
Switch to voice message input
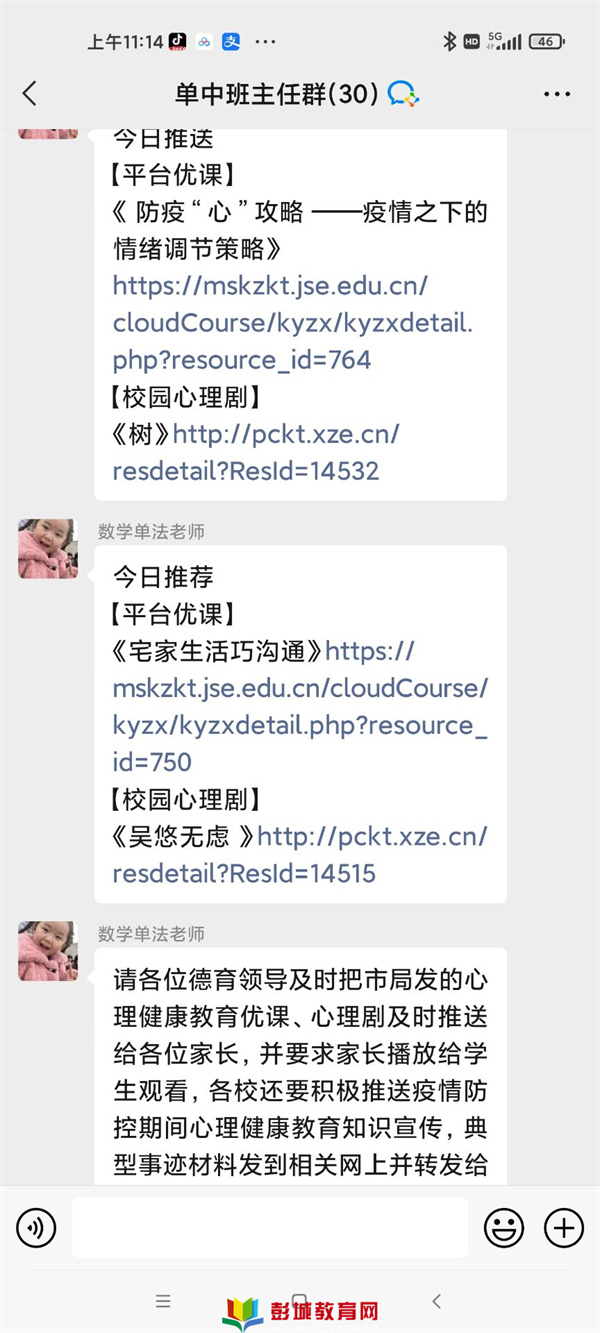[x=37, y=1227]
